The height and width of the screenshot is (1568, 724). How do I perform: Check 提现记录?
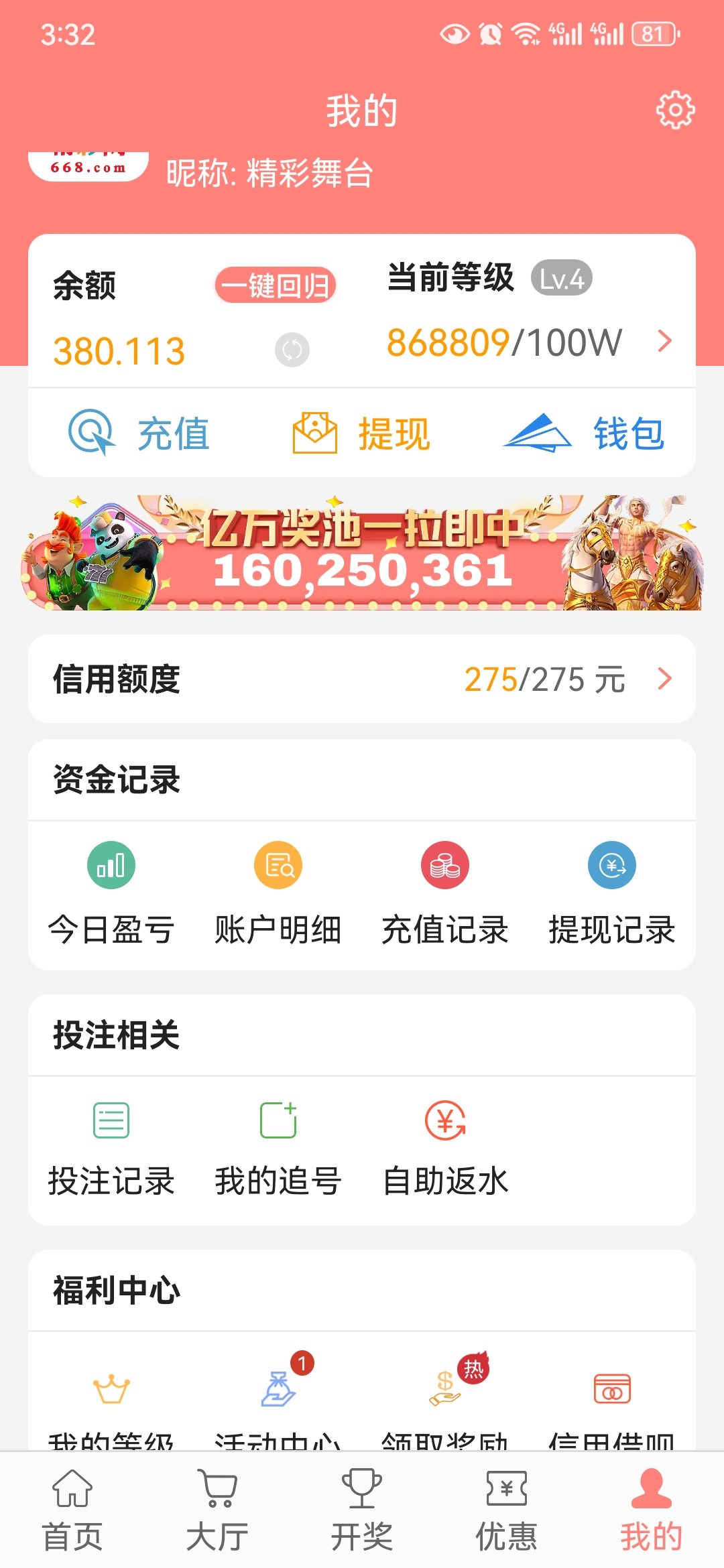tap(611, 891)
